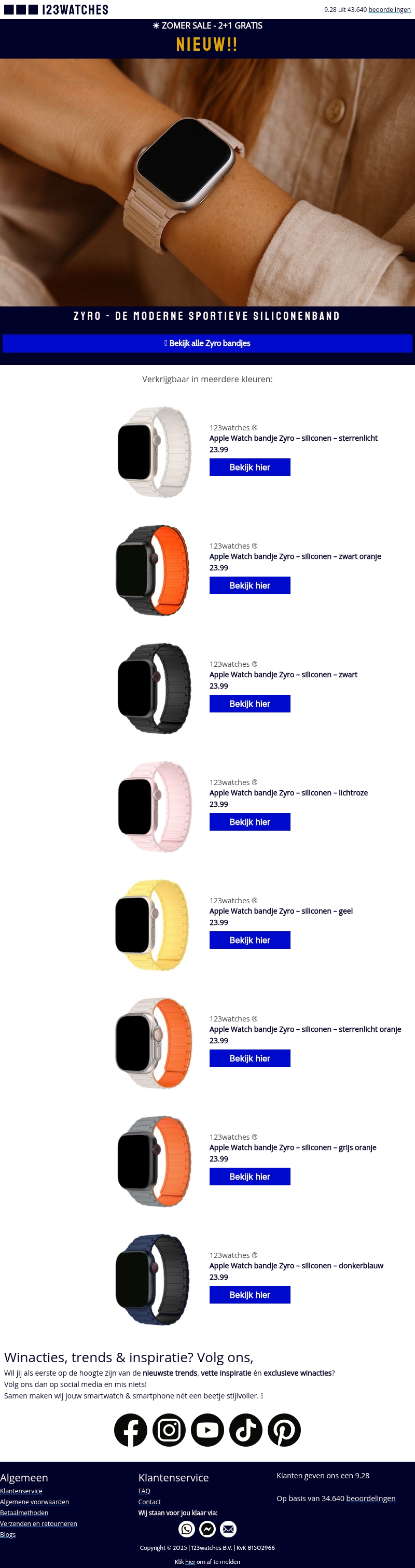Tap Bekijk alle Zyro bandjes button
The width and height of the screenshot is (415, 1568).
(207, 343)
